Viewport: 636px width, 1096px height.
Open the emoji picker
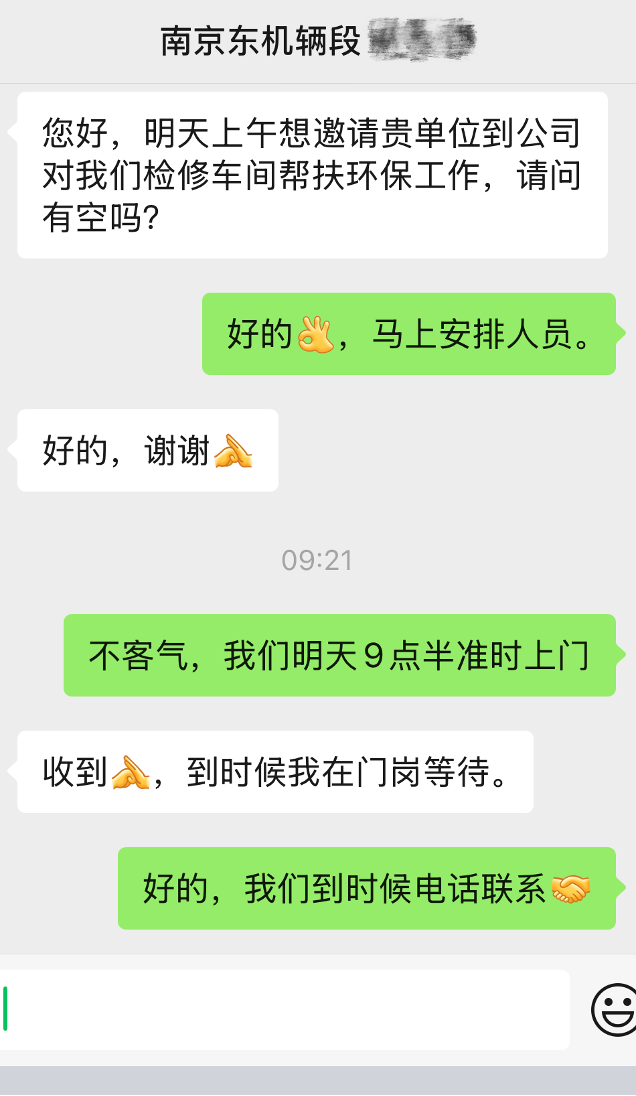(615, 1010)
